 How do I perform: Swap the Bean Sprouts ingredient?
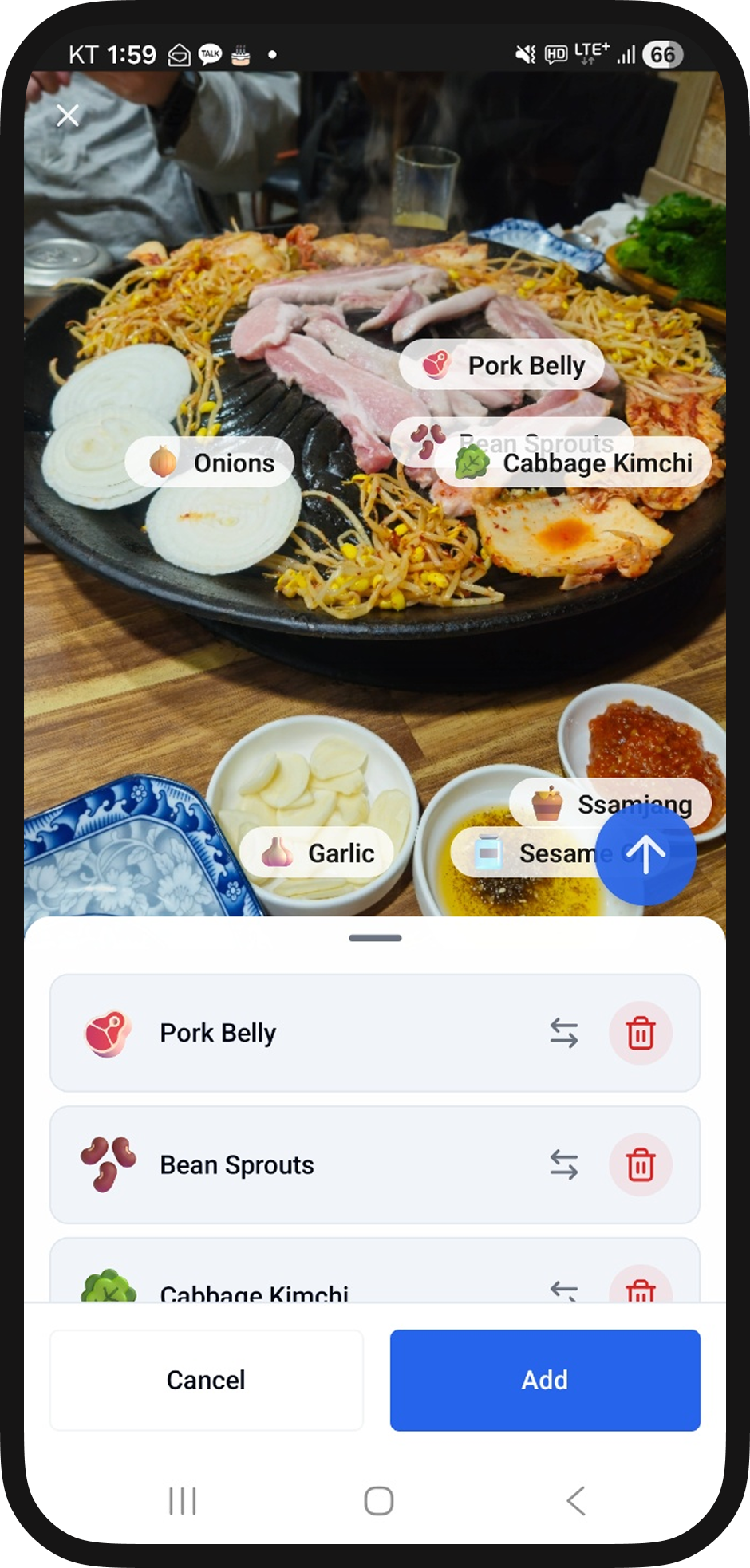coord(563,1165)
